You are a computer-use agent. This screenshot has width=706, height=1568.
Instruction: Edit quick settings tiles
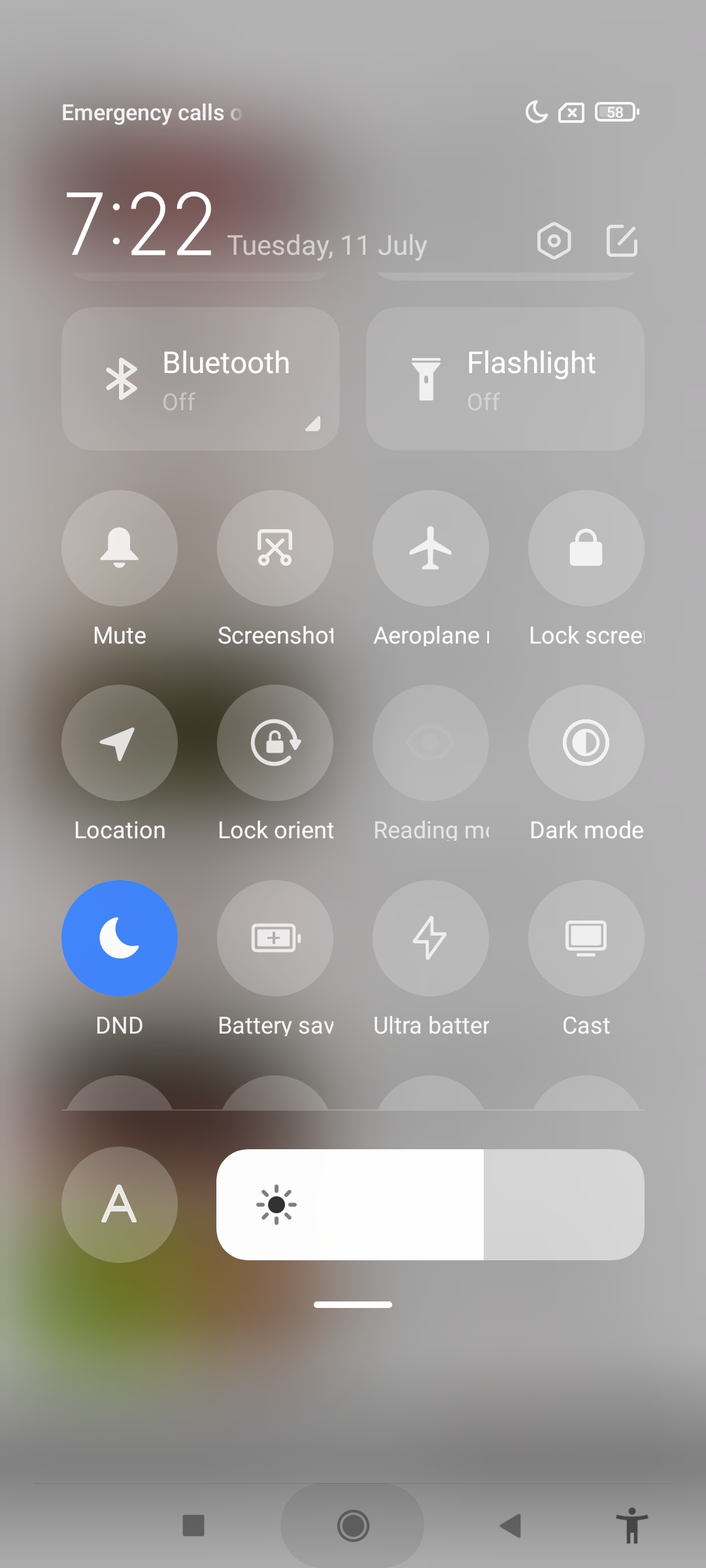click(622, 240)
